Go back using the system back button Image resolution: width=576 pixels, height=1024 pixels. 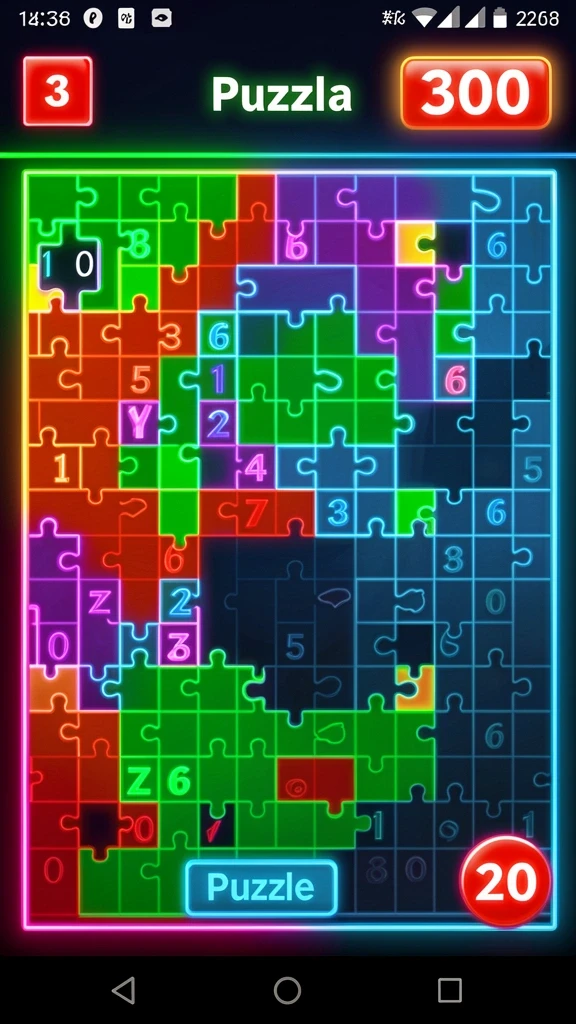coord(124,990)
